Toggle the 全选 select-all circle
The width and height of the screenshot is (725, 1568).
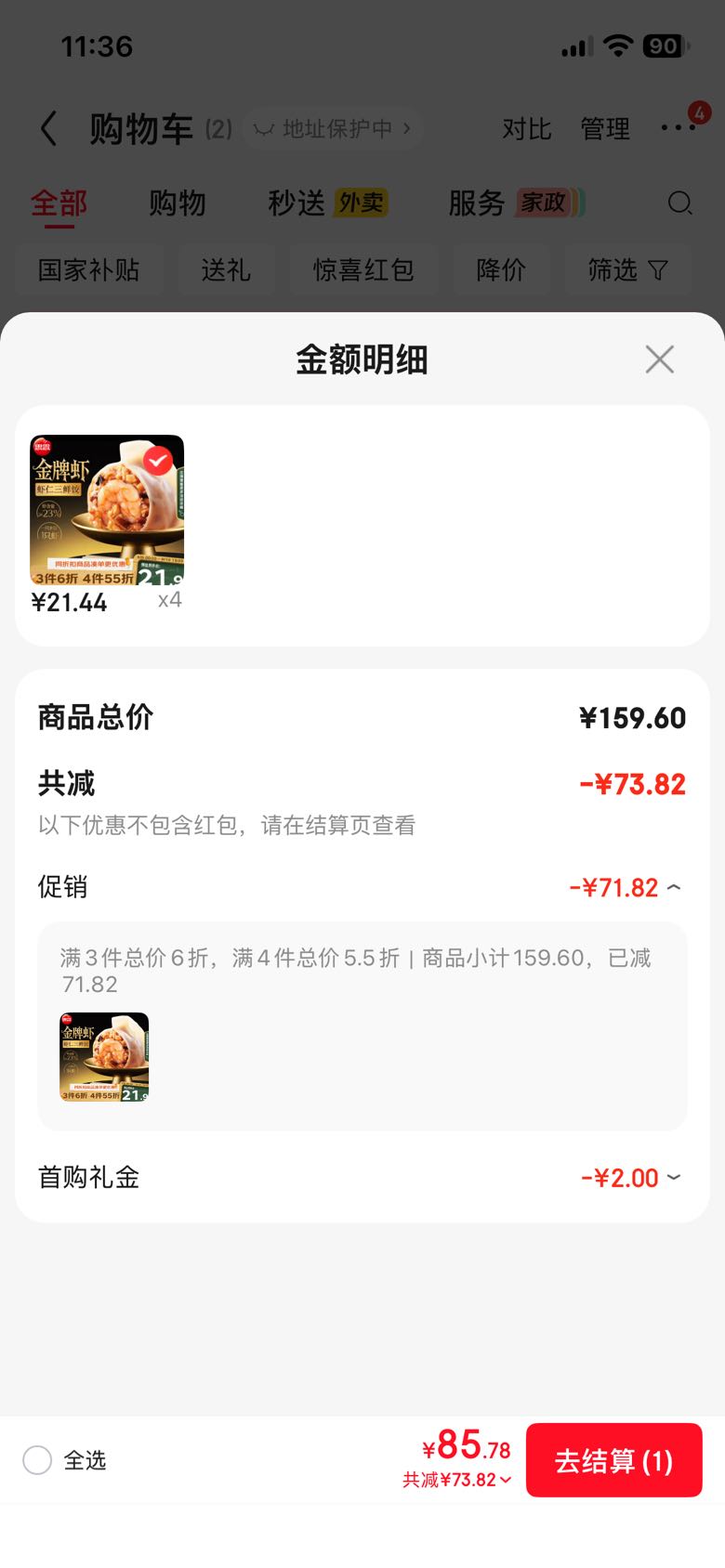point(37,1460)
